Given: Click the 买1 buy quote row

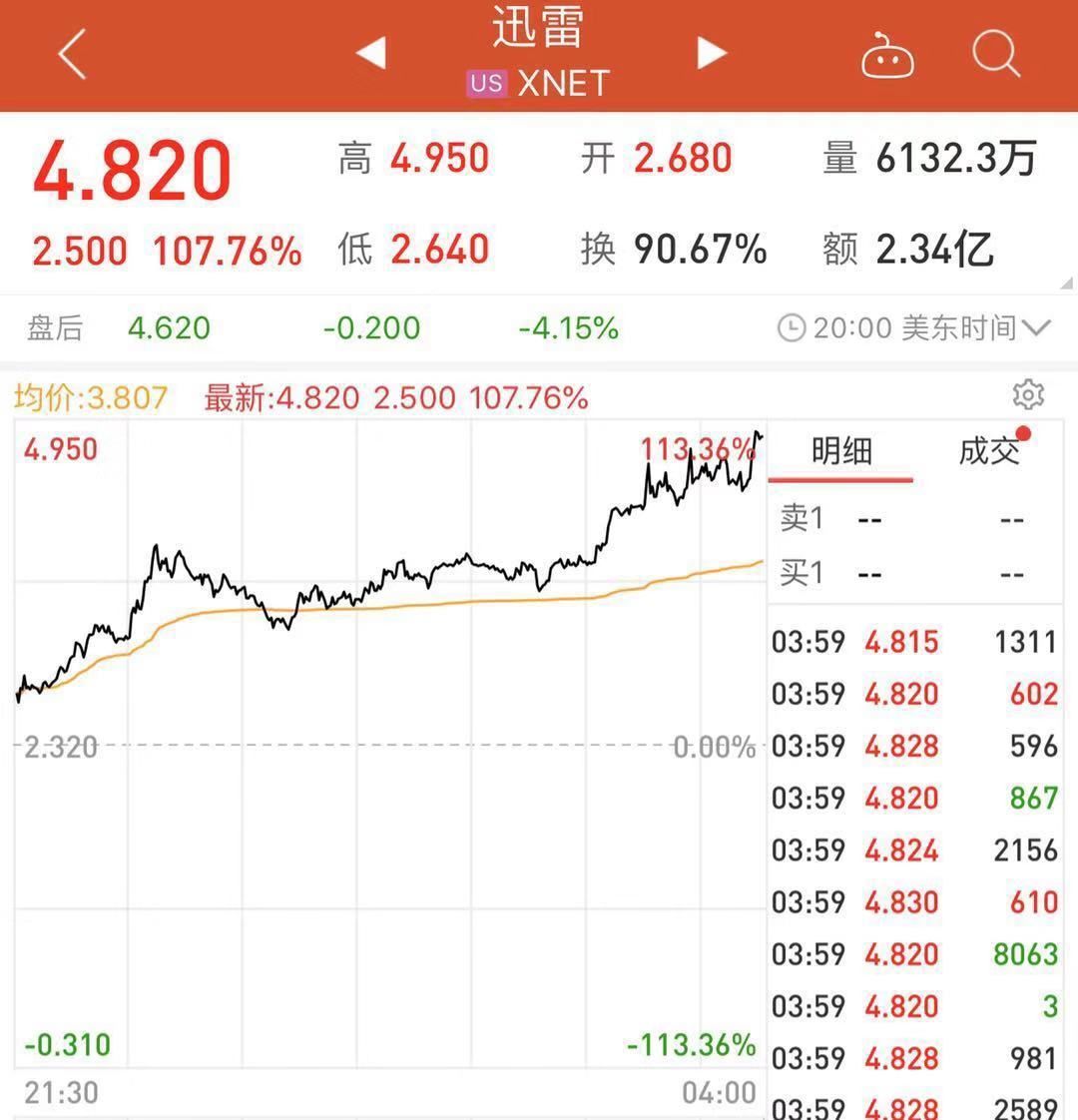Looking at the screenshot, I should [868, 573].
